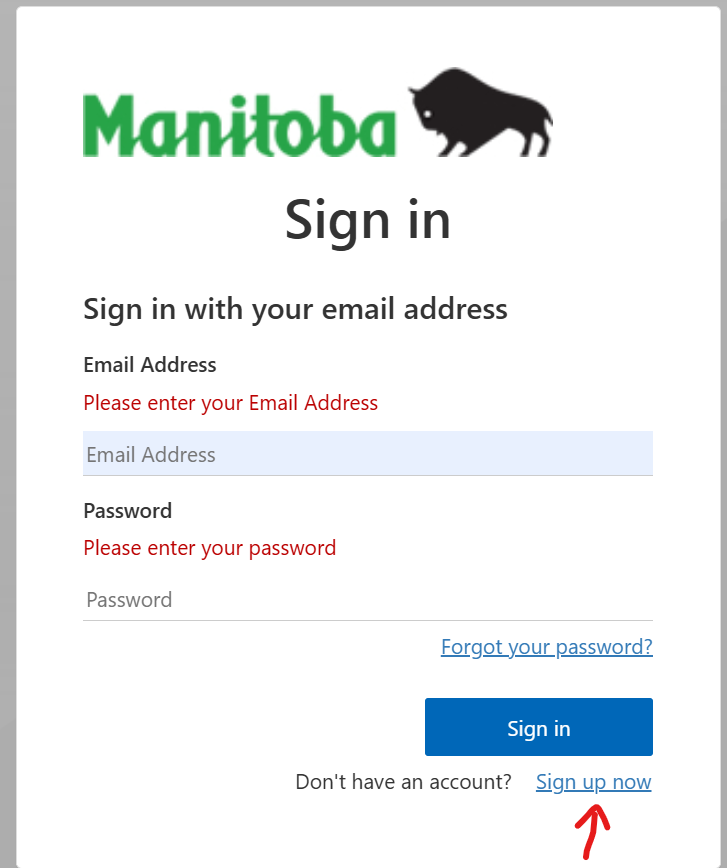Open the Forgot your password link
The width and height of the screenshot is (727, 868).
click(x=546, y=647)
